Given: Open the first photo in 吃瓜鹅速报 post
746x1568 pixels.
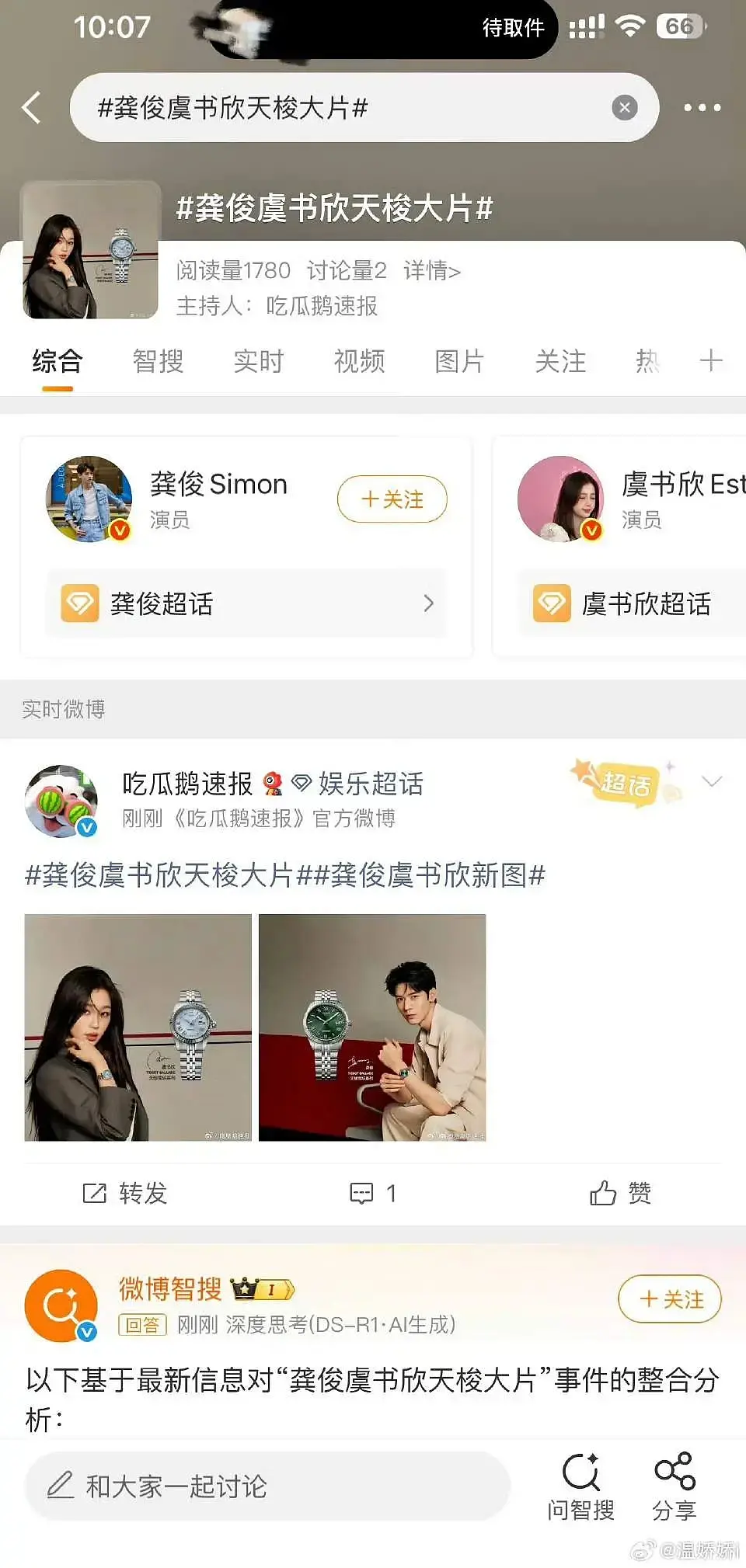Looking at the screenshot, I should pos(138,1027).
